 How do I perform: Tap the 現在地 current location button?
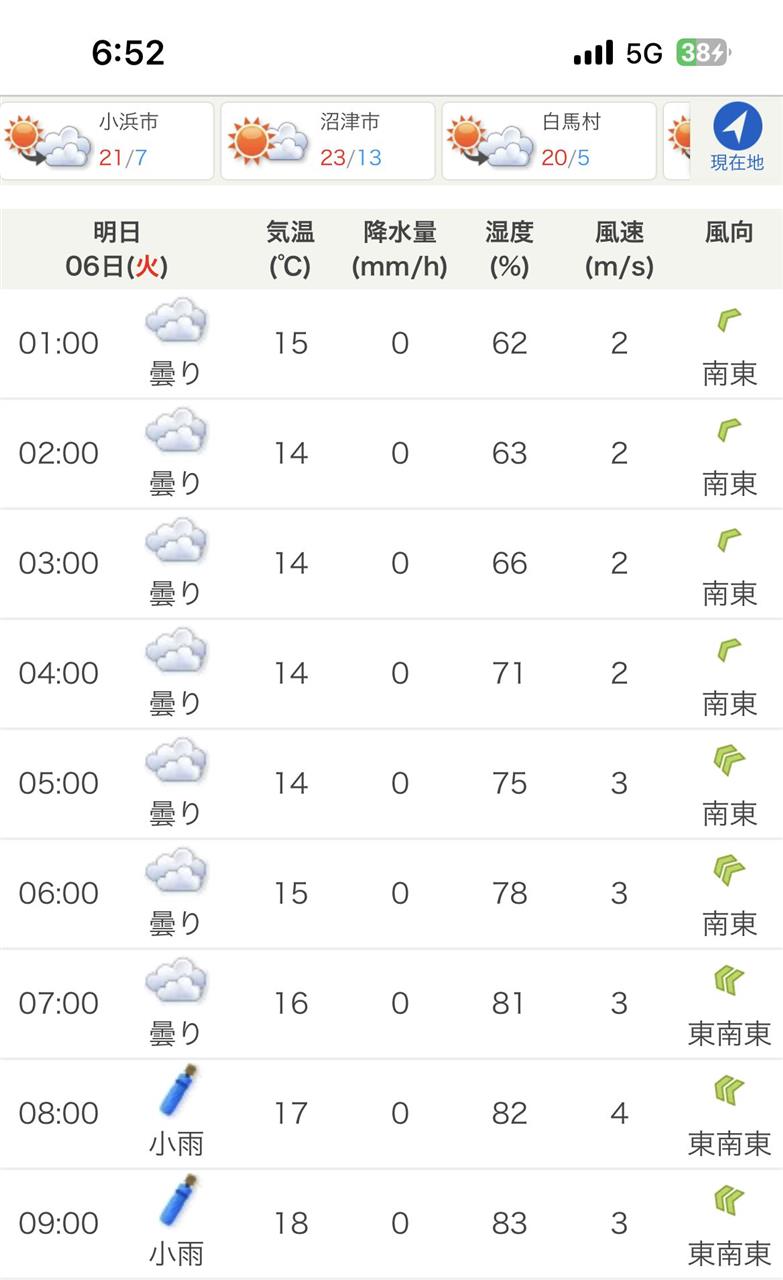point(737,141)
